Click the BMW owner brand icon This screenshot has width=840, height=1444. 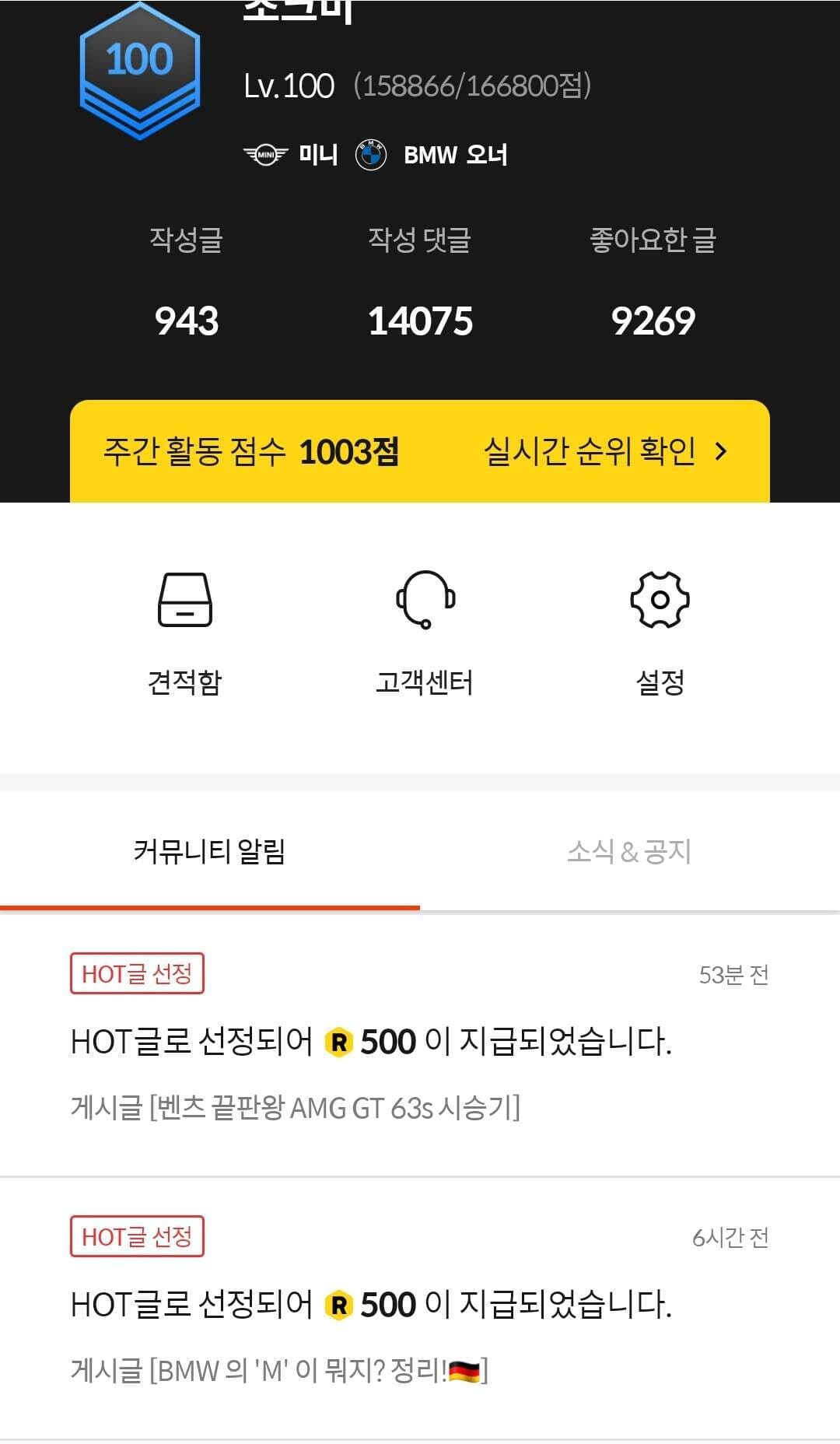pyautogui.click(x=371, y=153)
